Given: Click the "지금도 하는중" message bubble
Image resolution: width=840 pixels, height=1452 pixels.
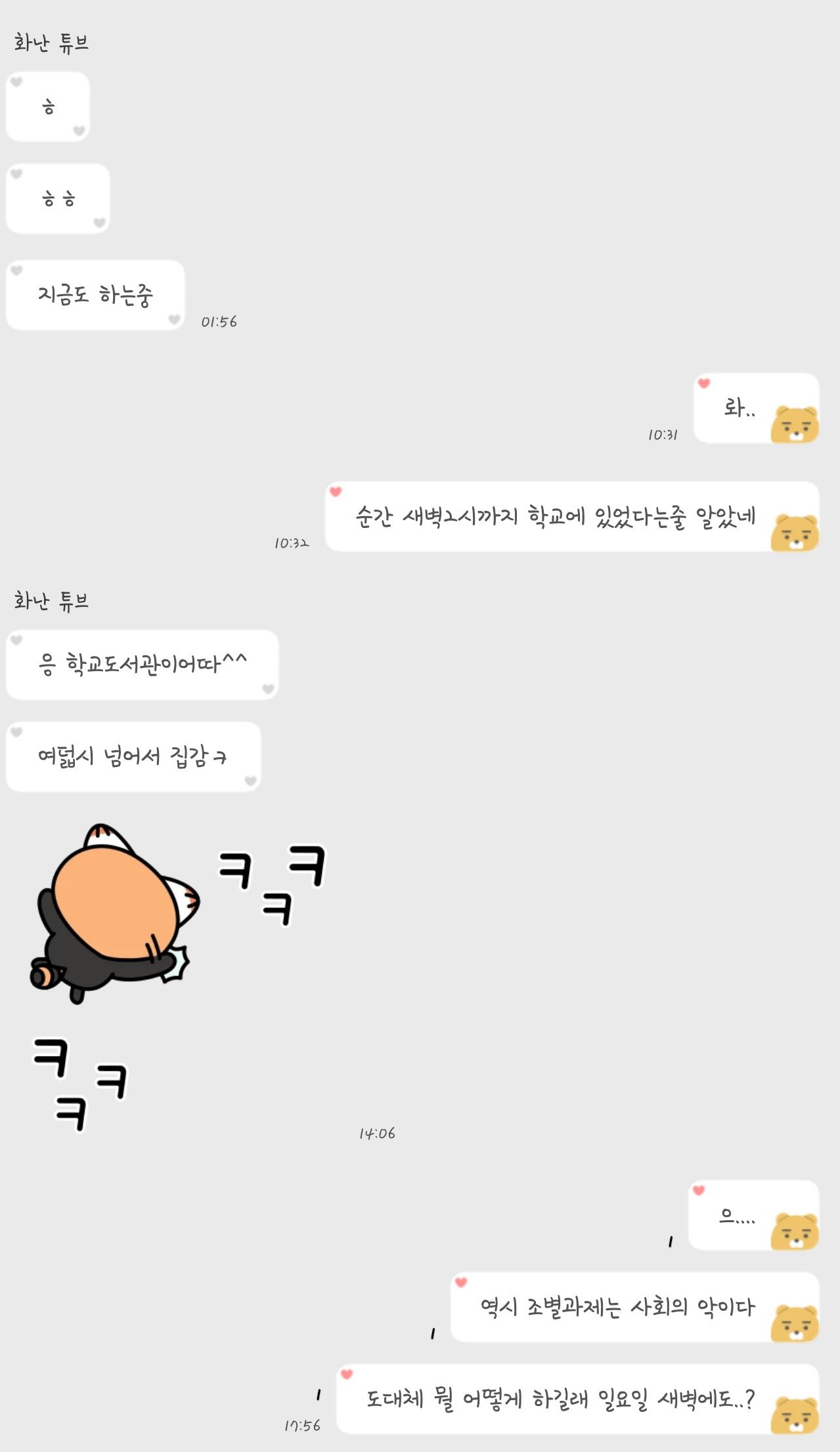Looking at the screenshot, I should (x=94, y=294).
